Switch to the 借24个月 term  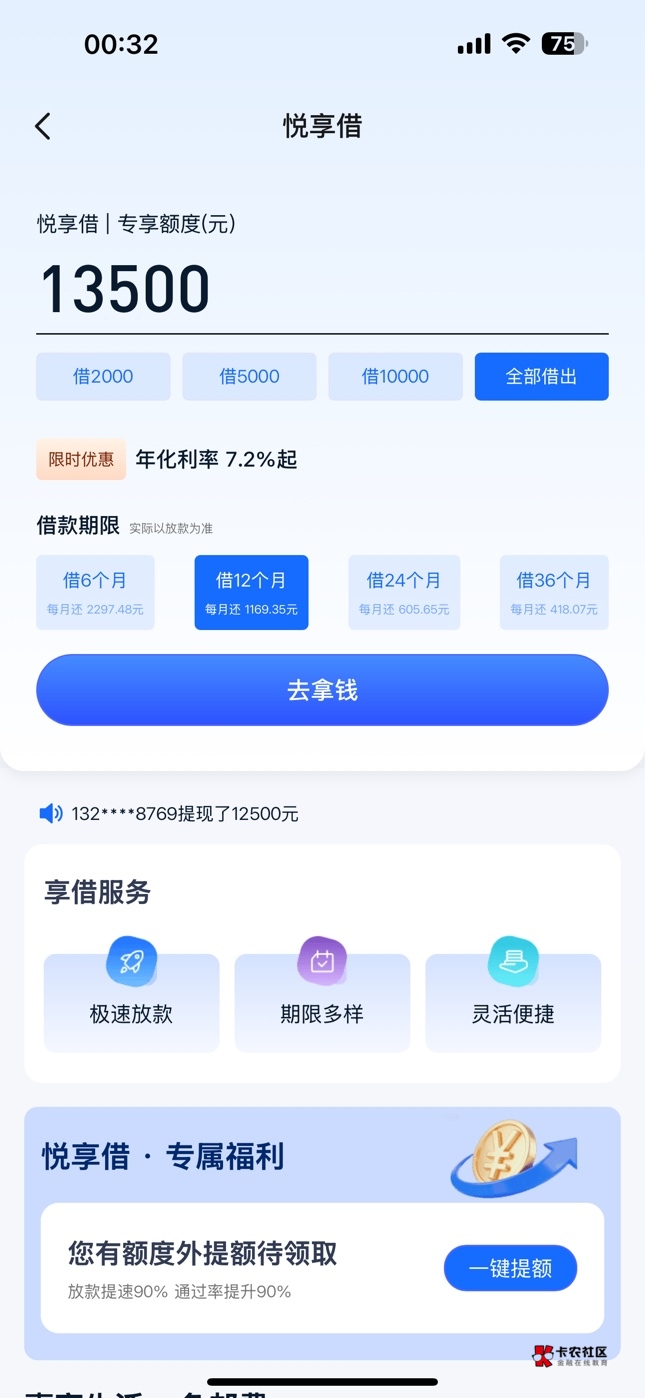[x=404, y=592]
